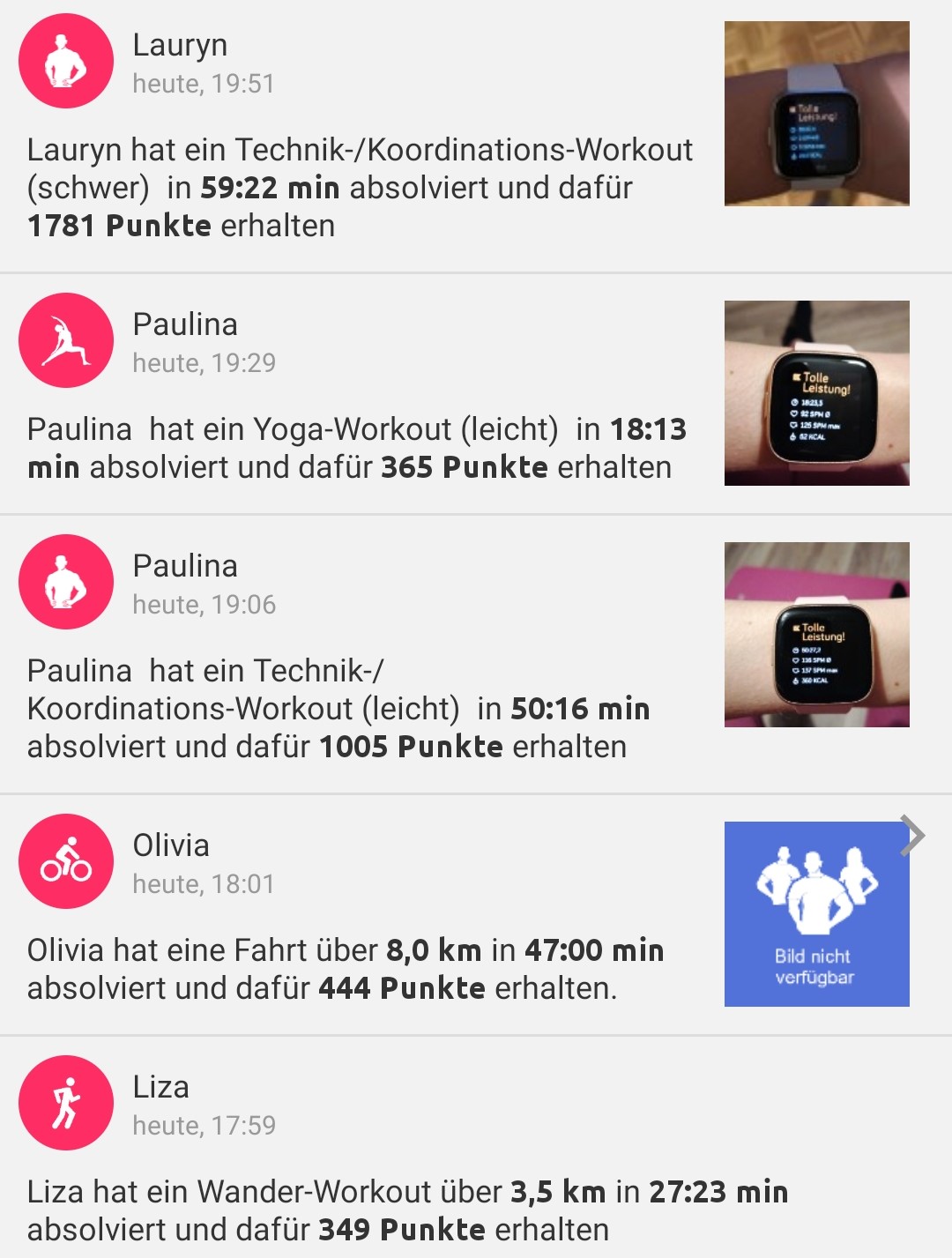
Task: Tap the timestamp under Liza's name
Action: tap(204, 1126)
